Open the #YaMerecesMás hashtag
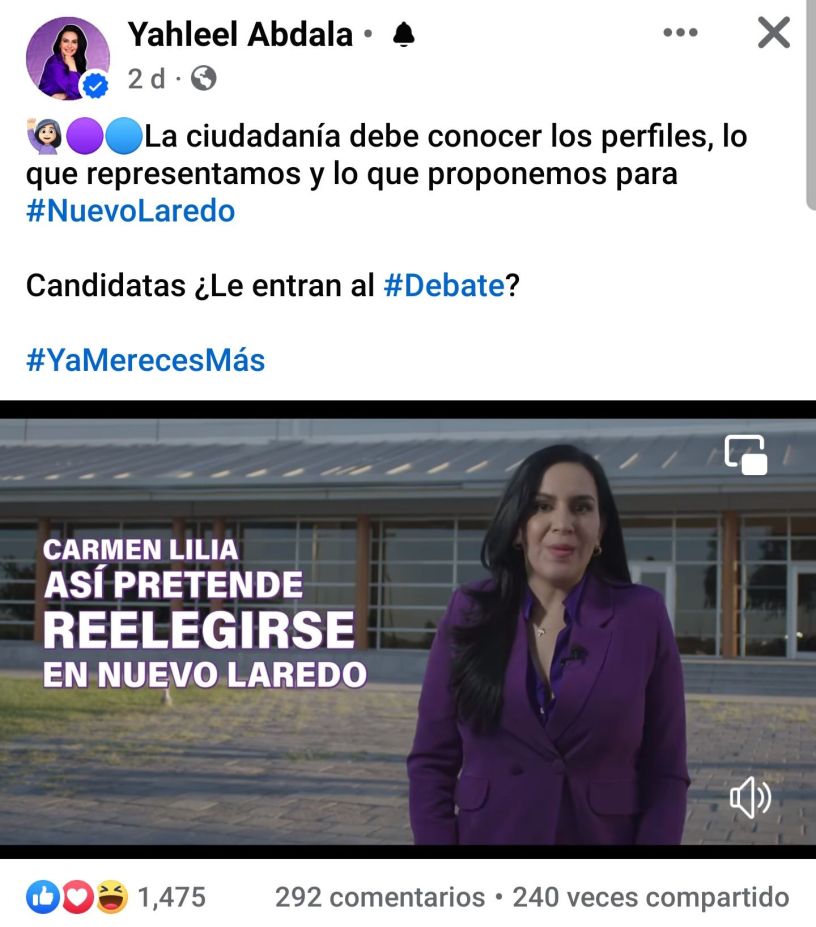 click(x=145, y=360)
